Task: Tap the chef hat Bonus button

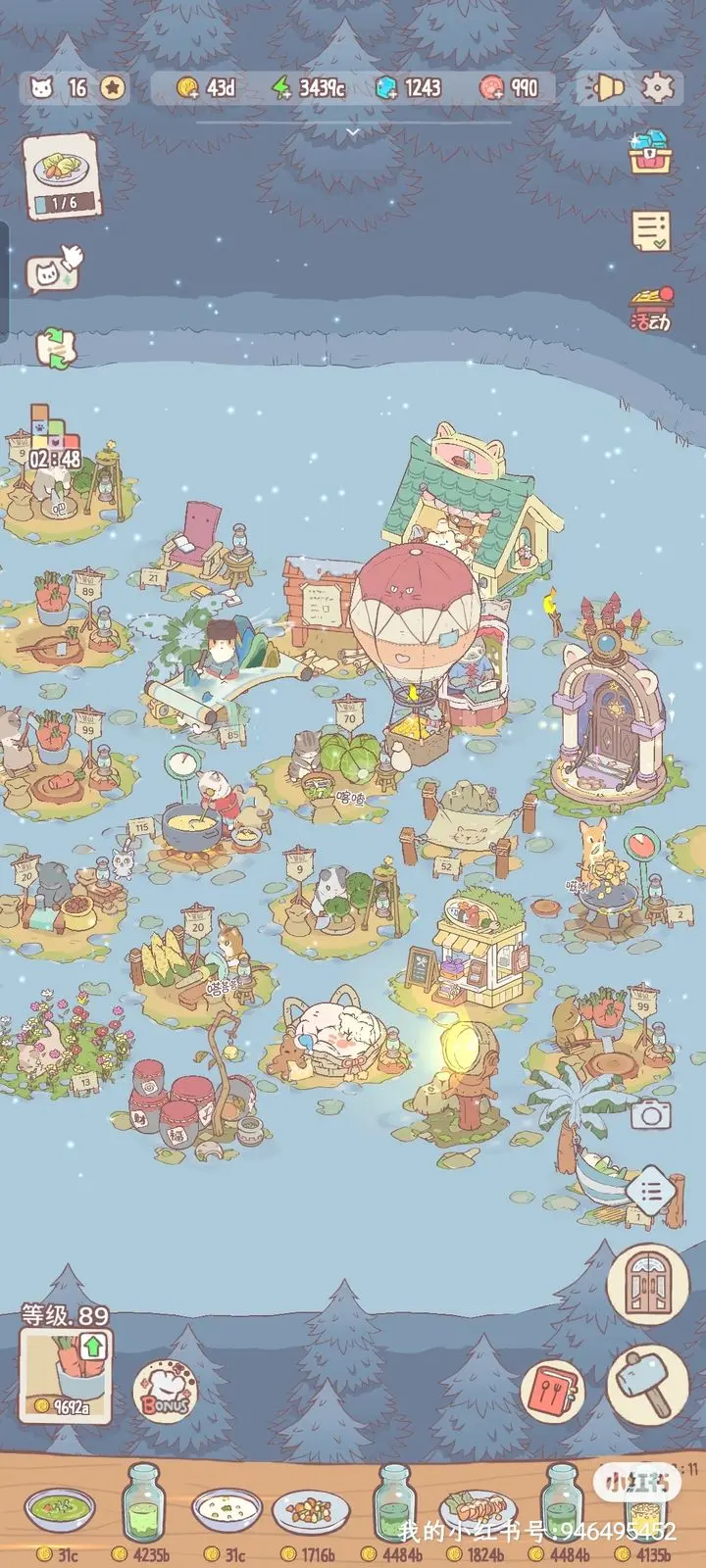Action: click(164, 1392)
